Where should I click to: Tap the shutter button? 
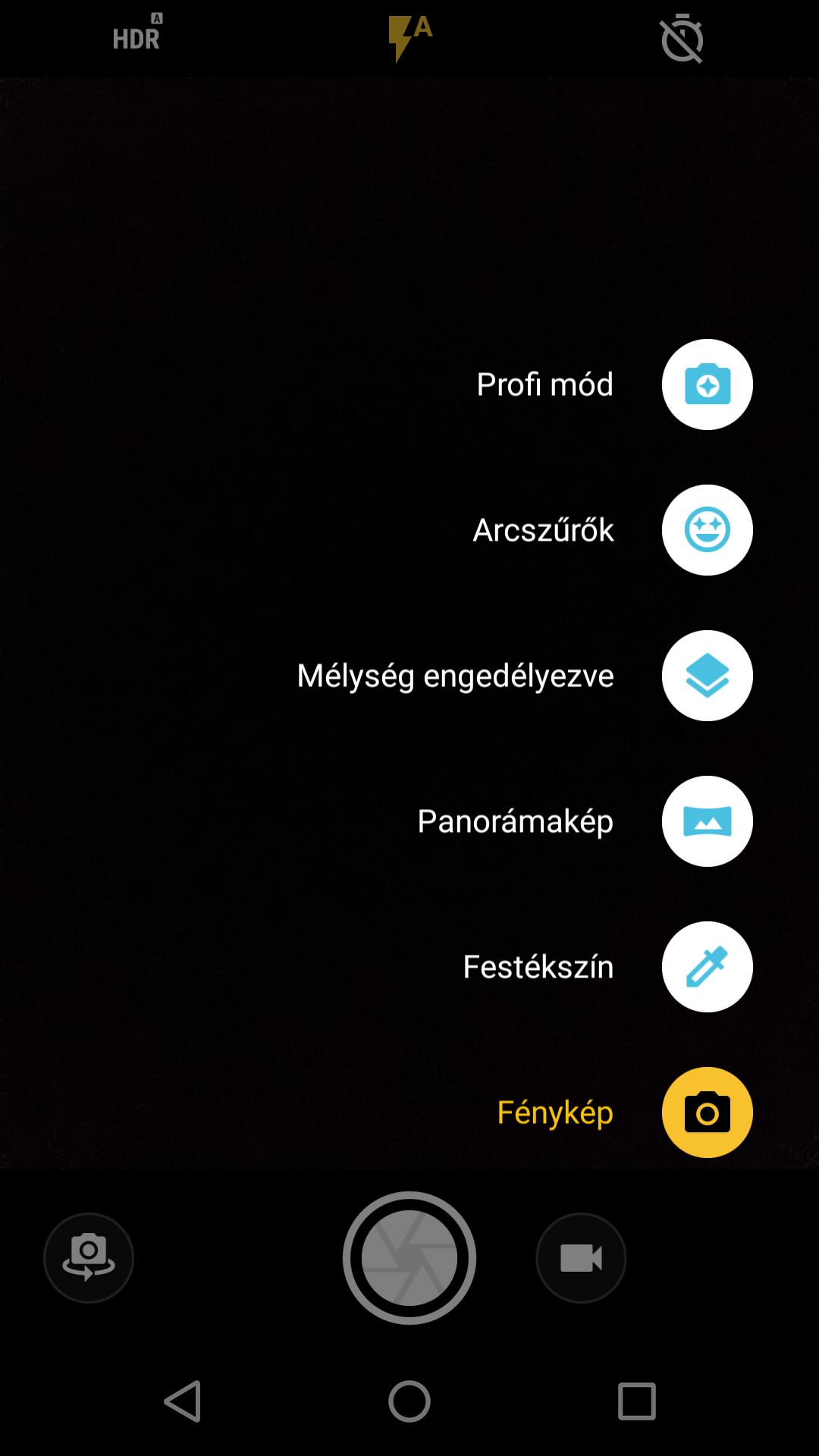click(x=409, y=1258)
